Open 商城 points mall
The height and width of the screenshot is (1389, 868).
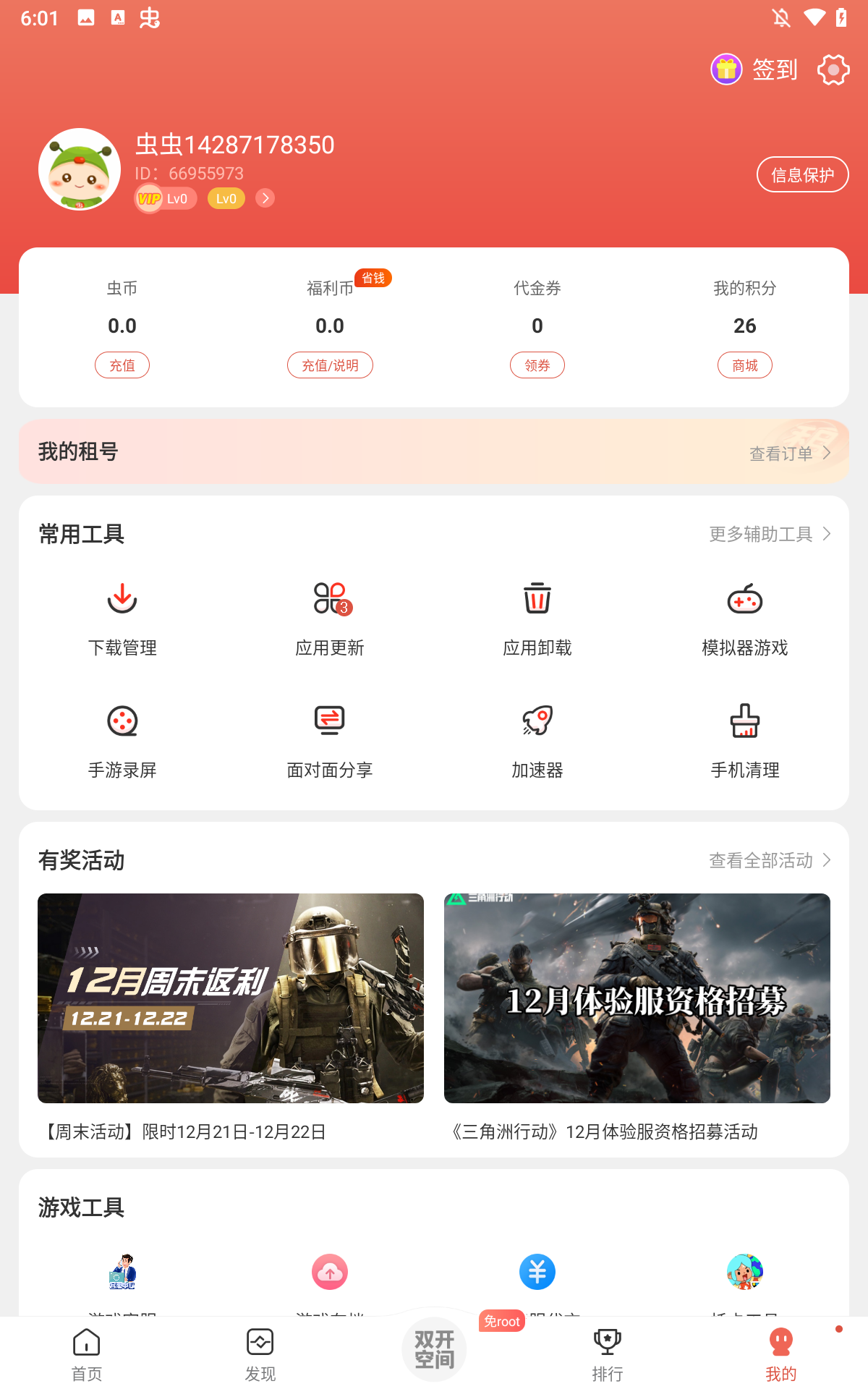[x=744, y=365]
